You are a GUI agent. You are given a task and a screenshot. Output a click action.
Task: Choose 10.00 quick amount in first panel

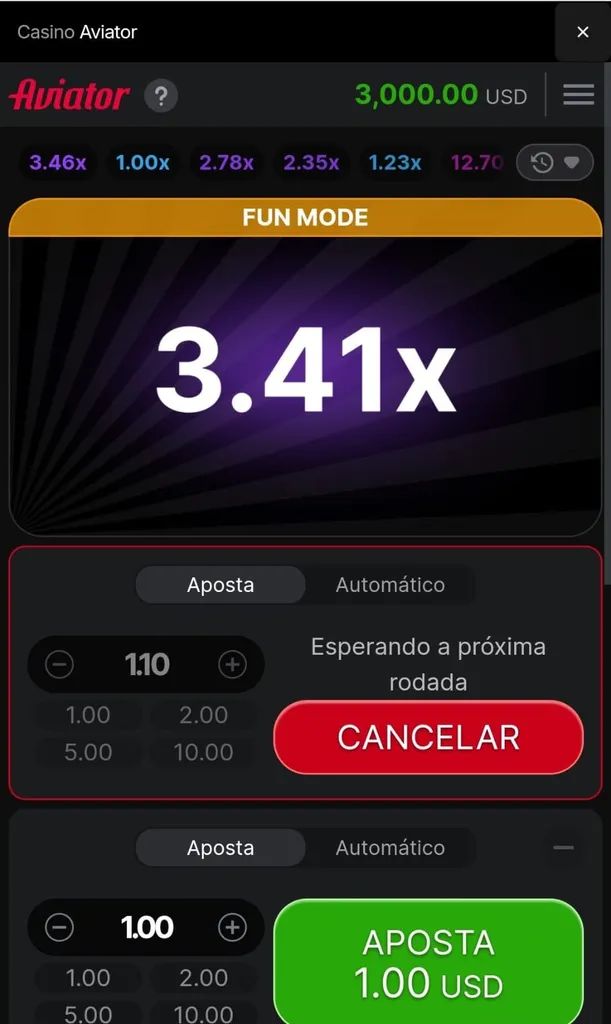(x=203, y=752)
